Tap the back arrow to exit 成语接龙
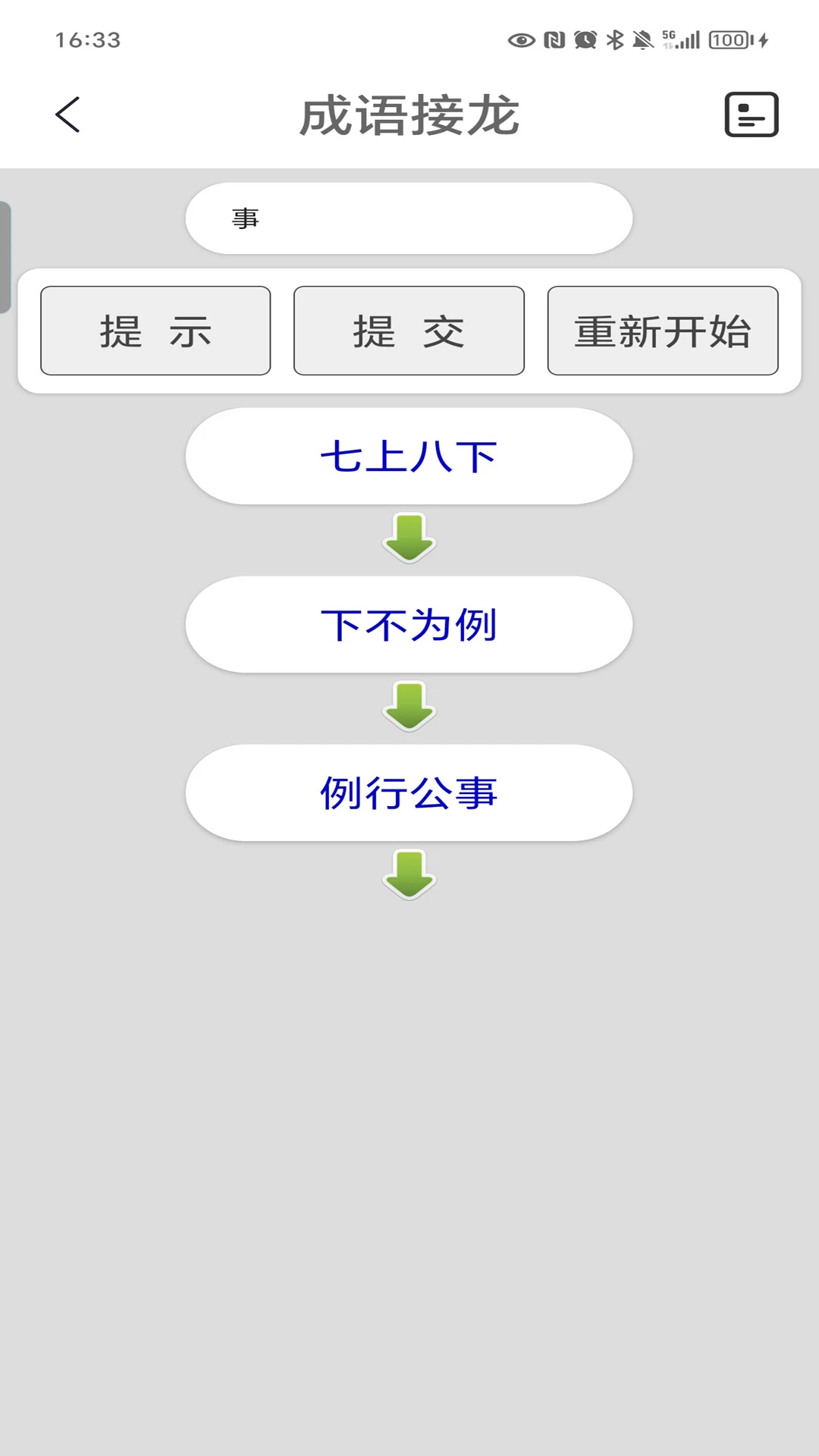Viewport: 819px width, 1456px height. pos(67,115)
